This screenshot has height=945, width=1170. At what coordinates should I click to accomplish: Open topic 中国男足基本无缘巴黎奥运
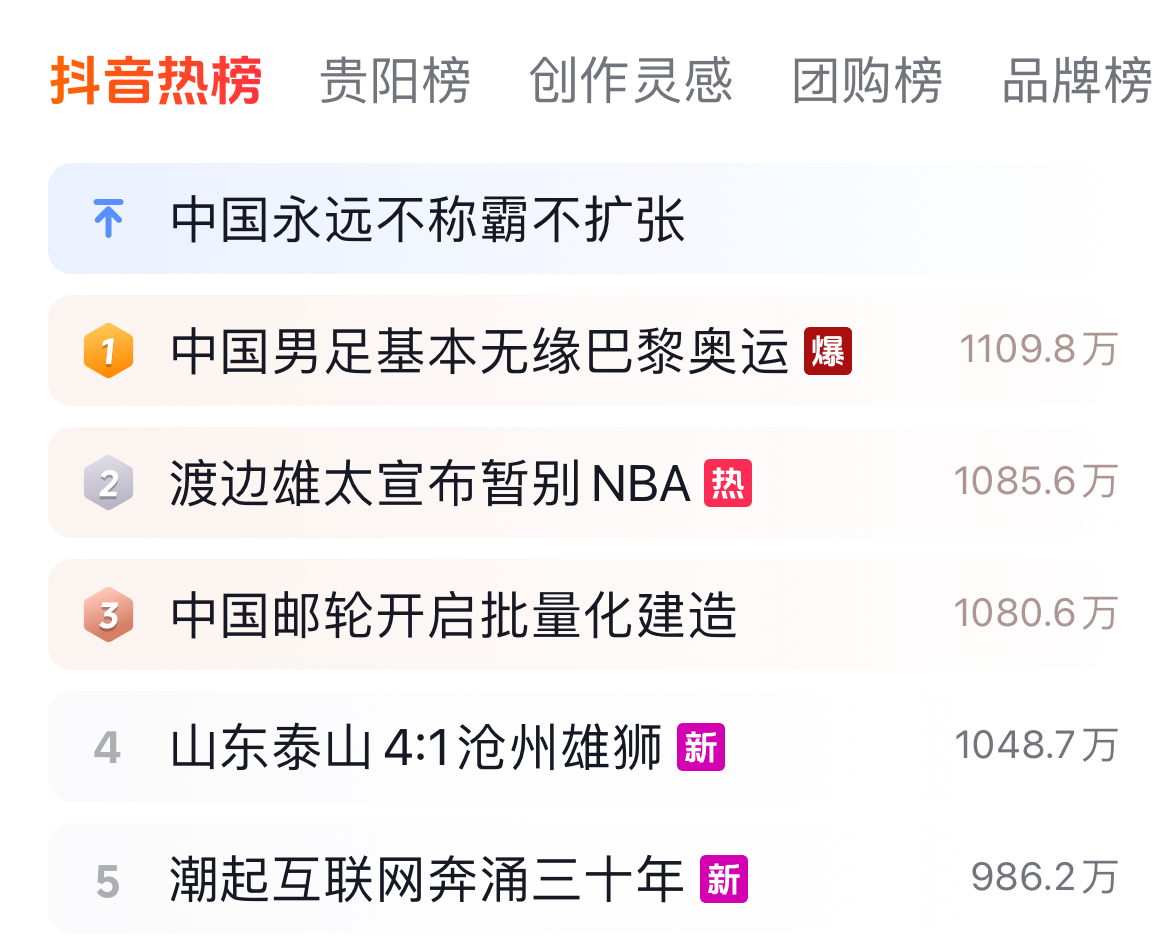[x=480, y=351]
